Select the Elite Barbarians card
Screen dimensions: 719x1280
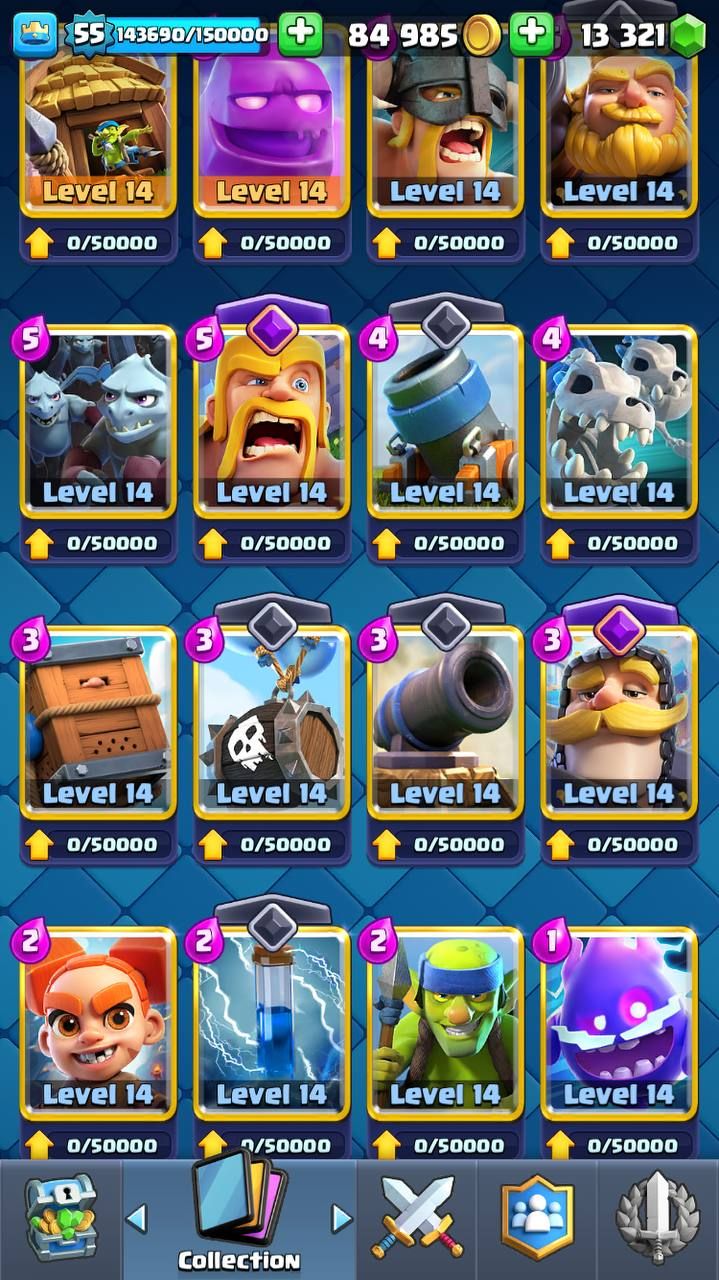click(445, 130)
